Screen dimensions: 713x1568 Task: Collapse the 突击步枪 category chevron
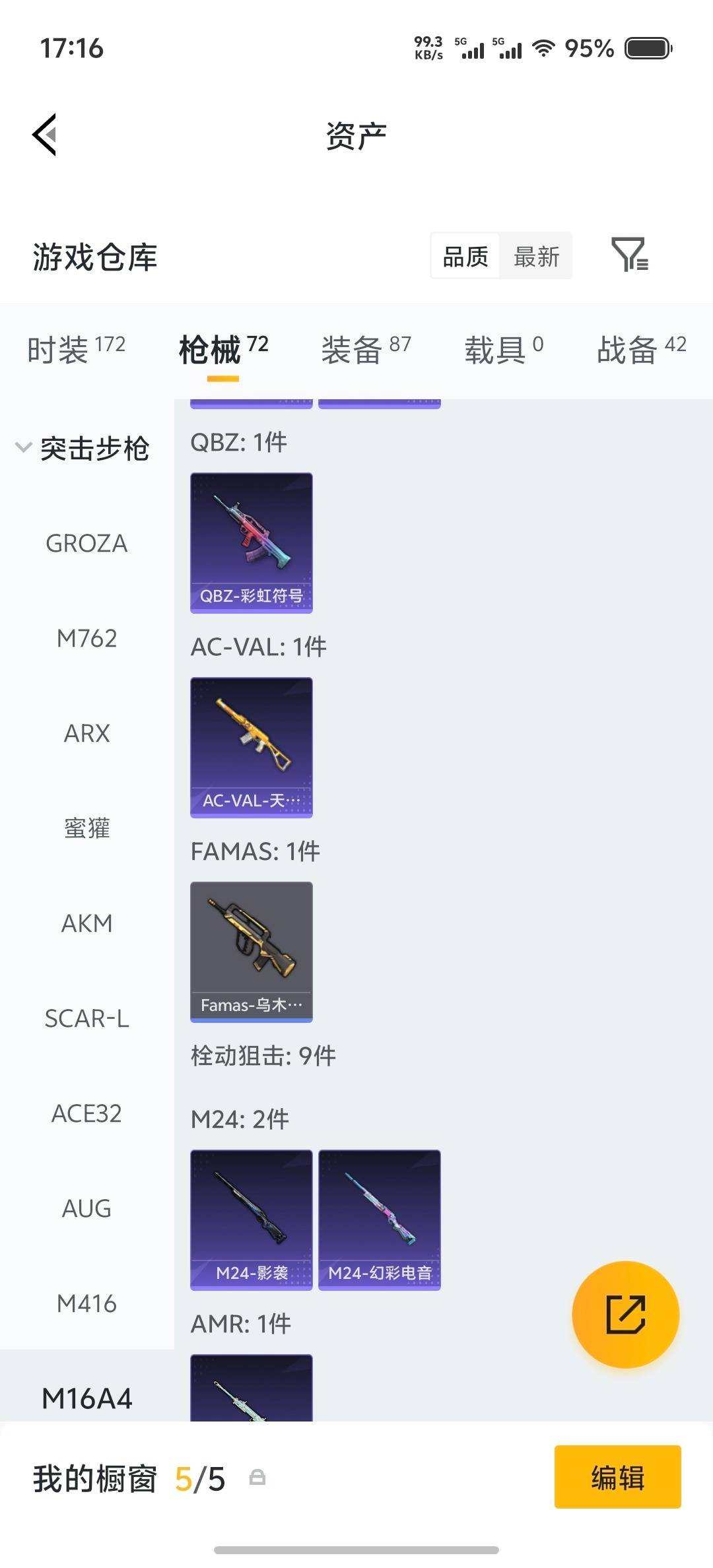tap(23, 447)
